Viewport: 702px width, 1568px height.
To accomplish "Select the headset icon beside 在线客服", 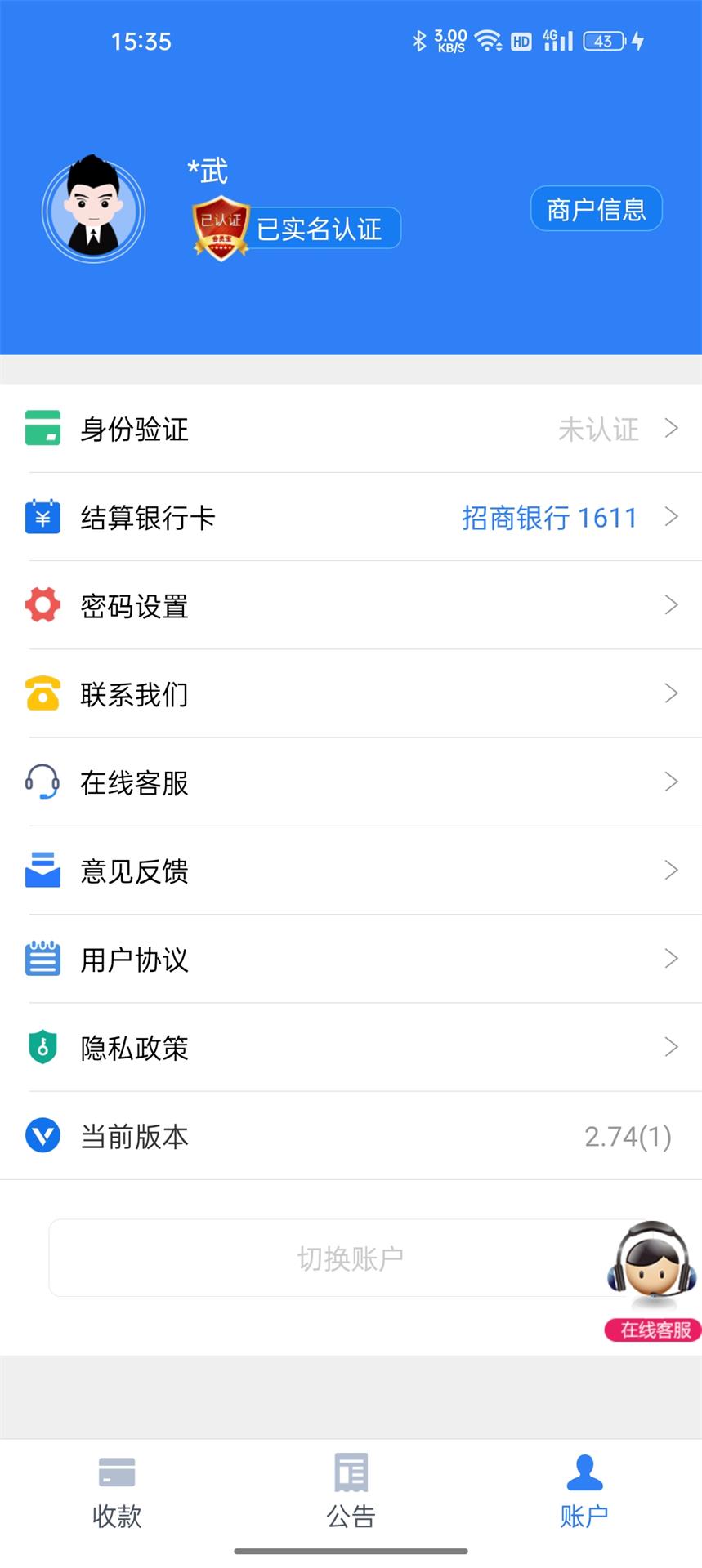I will tap(42, 782).
